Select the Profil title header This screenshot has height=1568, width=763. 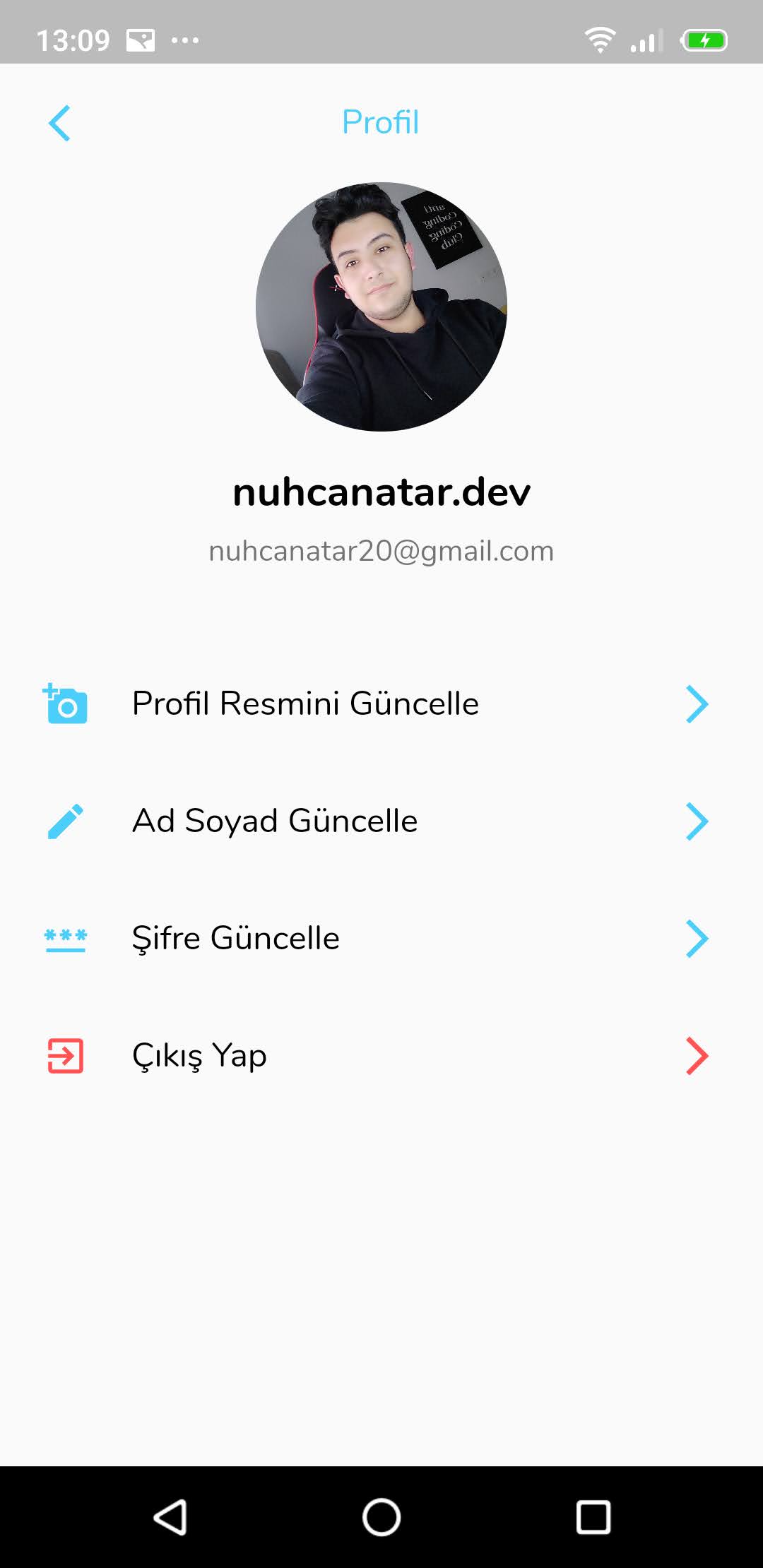pos(381,121)
